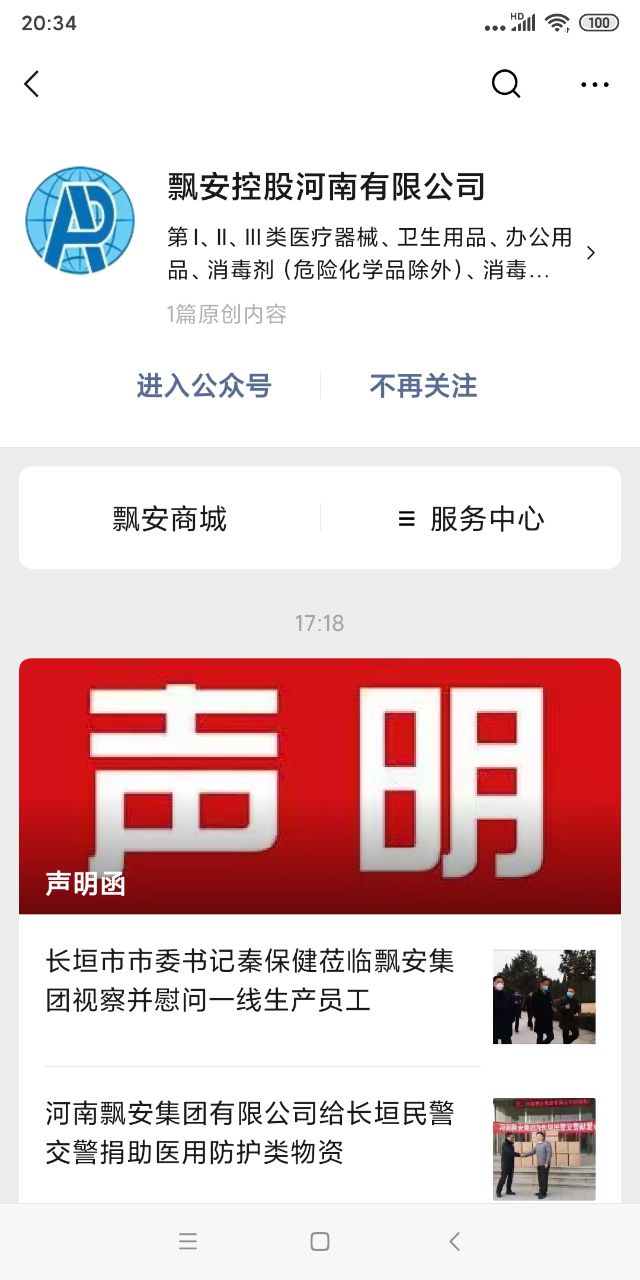Open the three-dot overflow menu
The height and width of the screenshot is (1280, 640).
click(x=595, y=85)
